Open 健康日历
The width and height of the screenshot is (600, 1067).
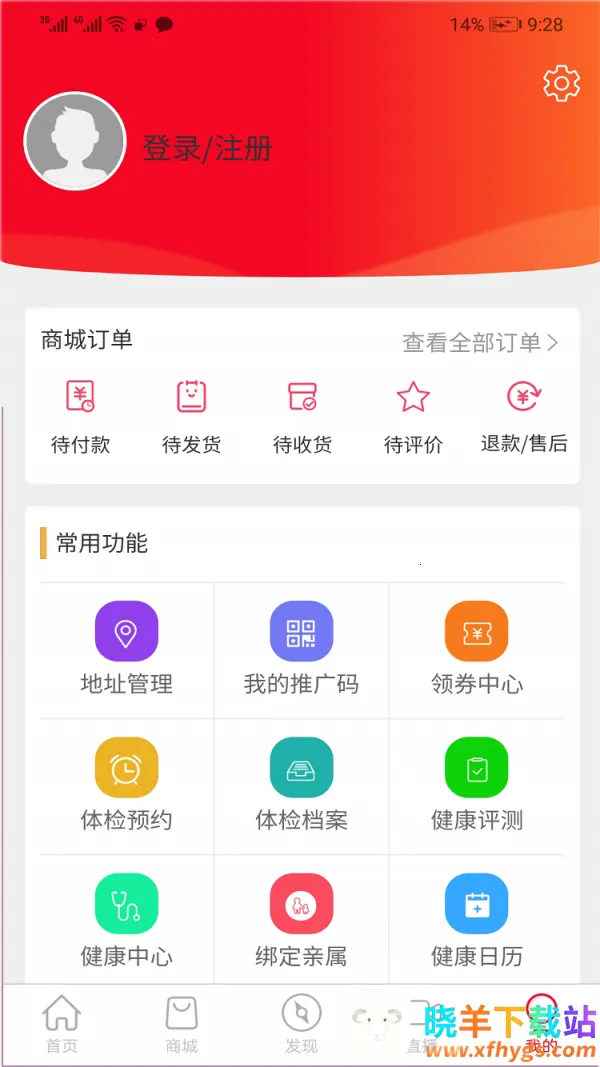476,921
